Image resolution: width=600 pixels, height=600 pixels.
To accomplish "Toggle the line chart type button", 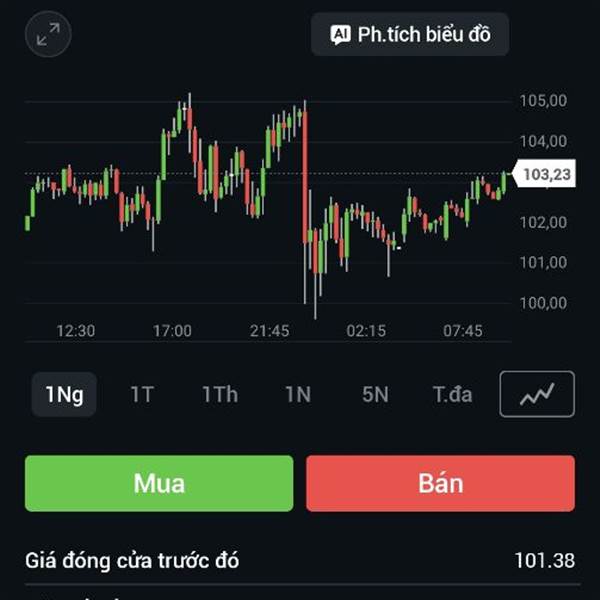I will point(537,394).
